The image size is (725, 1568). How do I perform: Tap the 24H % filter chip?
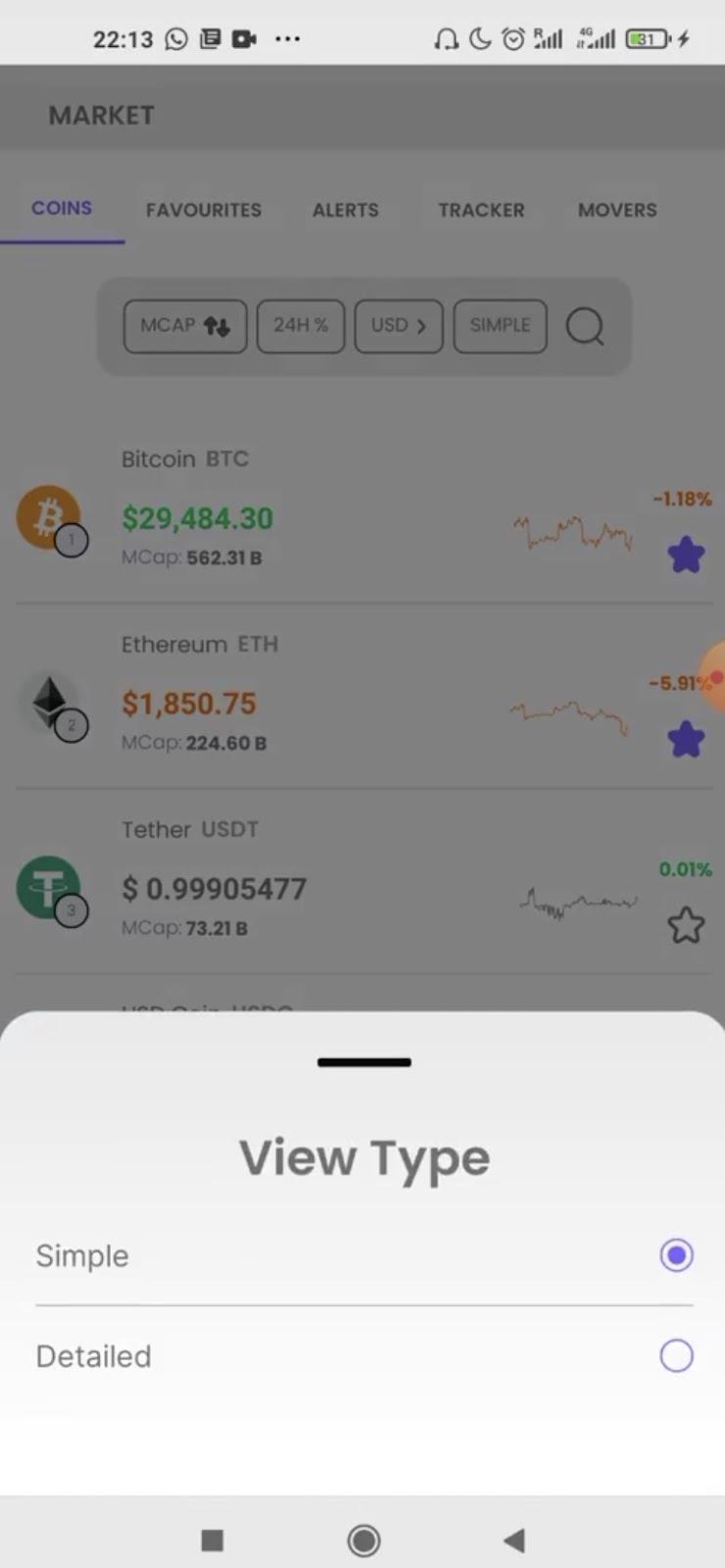click(x=301, y=325)
